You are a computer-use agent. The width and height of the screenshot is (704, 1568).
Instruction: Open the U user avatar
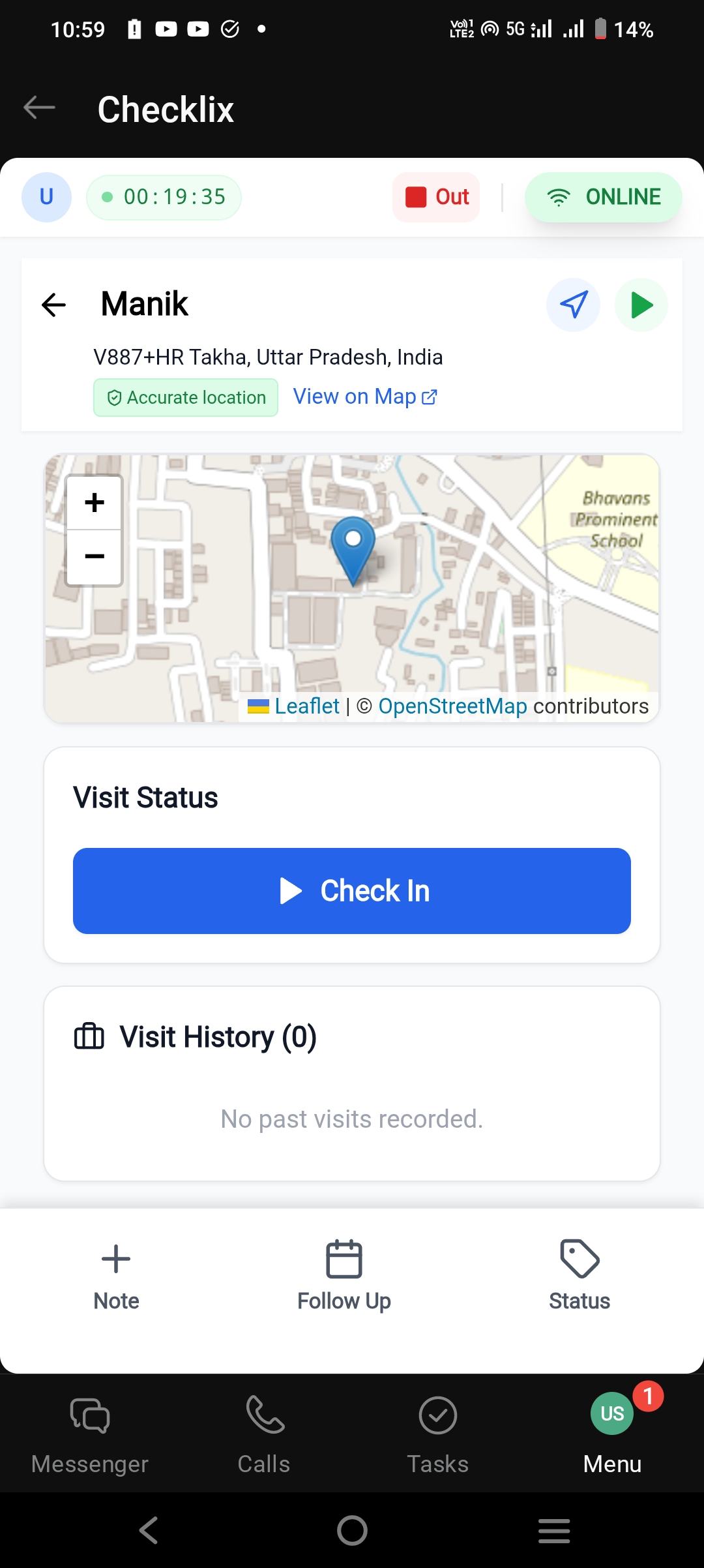click(46, 197)
